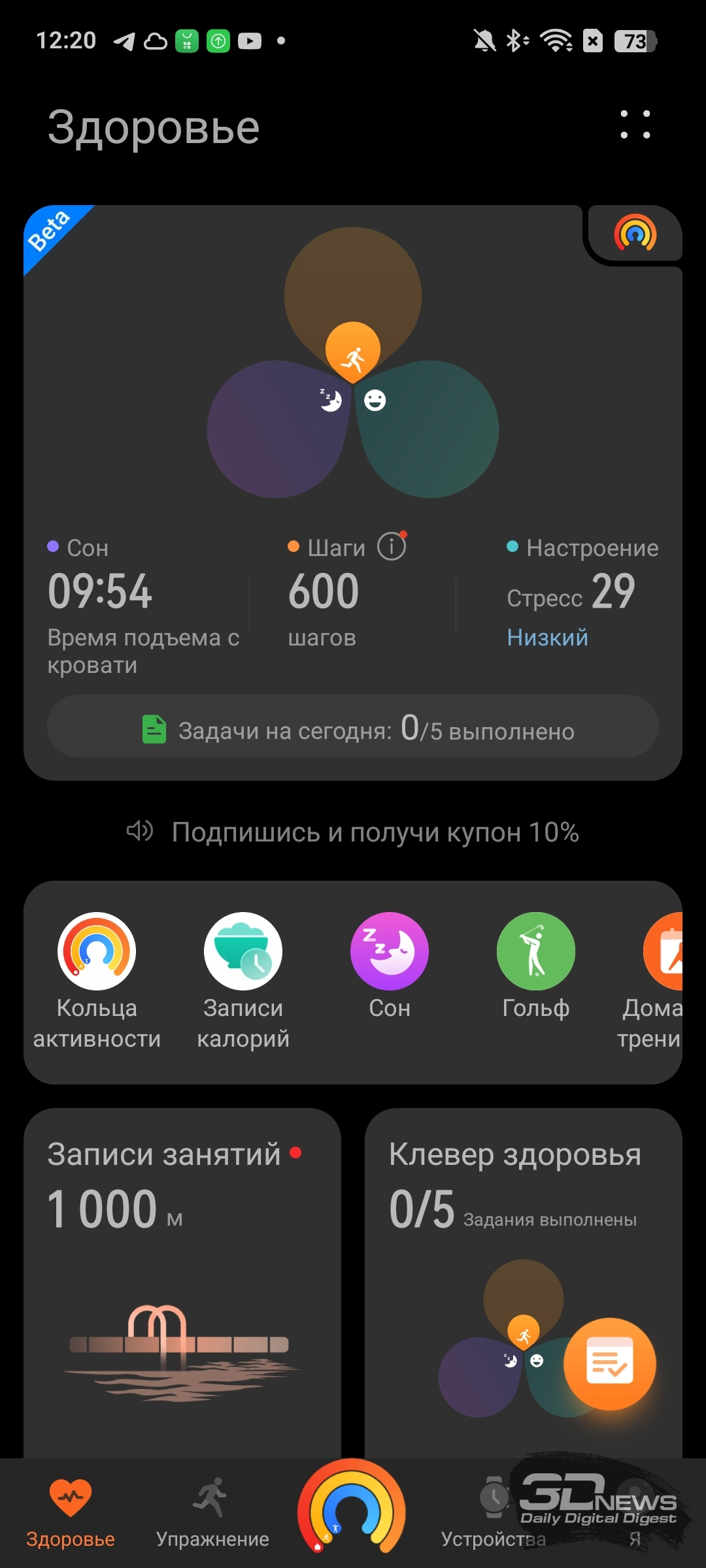The width and height of the screenshot is (706, 1568).
Task: Open Кольца активности shortcut
Action: click(x=97, y=981)
